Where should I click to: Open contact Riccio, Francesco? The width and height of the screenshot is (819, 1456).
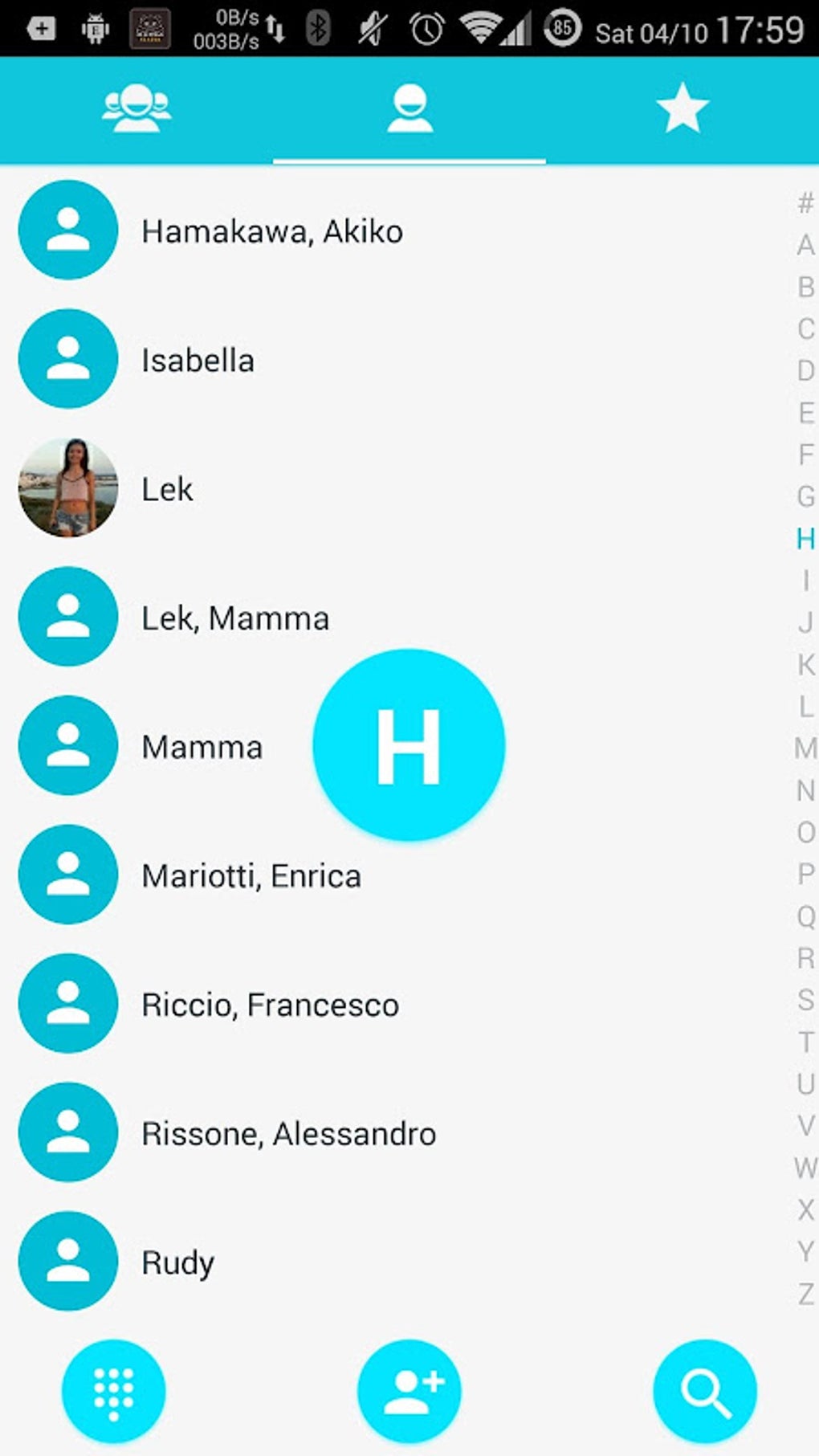(270, 1005)
